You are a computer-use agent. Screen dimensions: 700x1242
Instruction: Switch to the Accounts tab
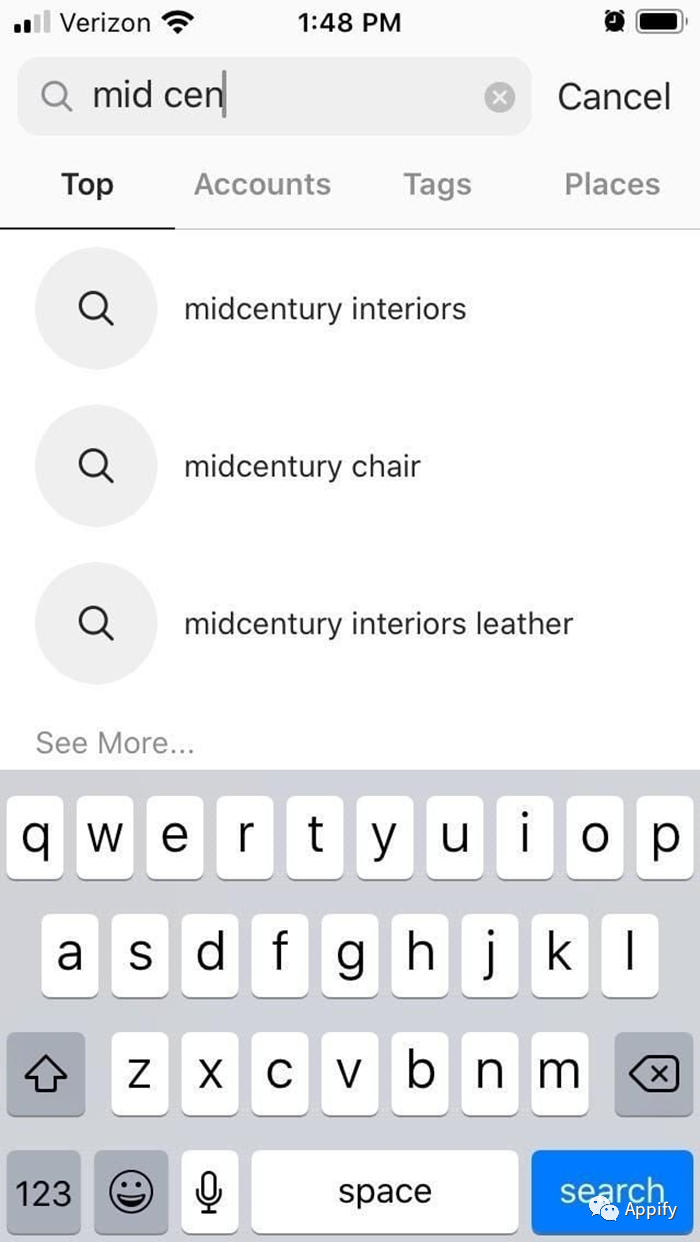point(262,184)
